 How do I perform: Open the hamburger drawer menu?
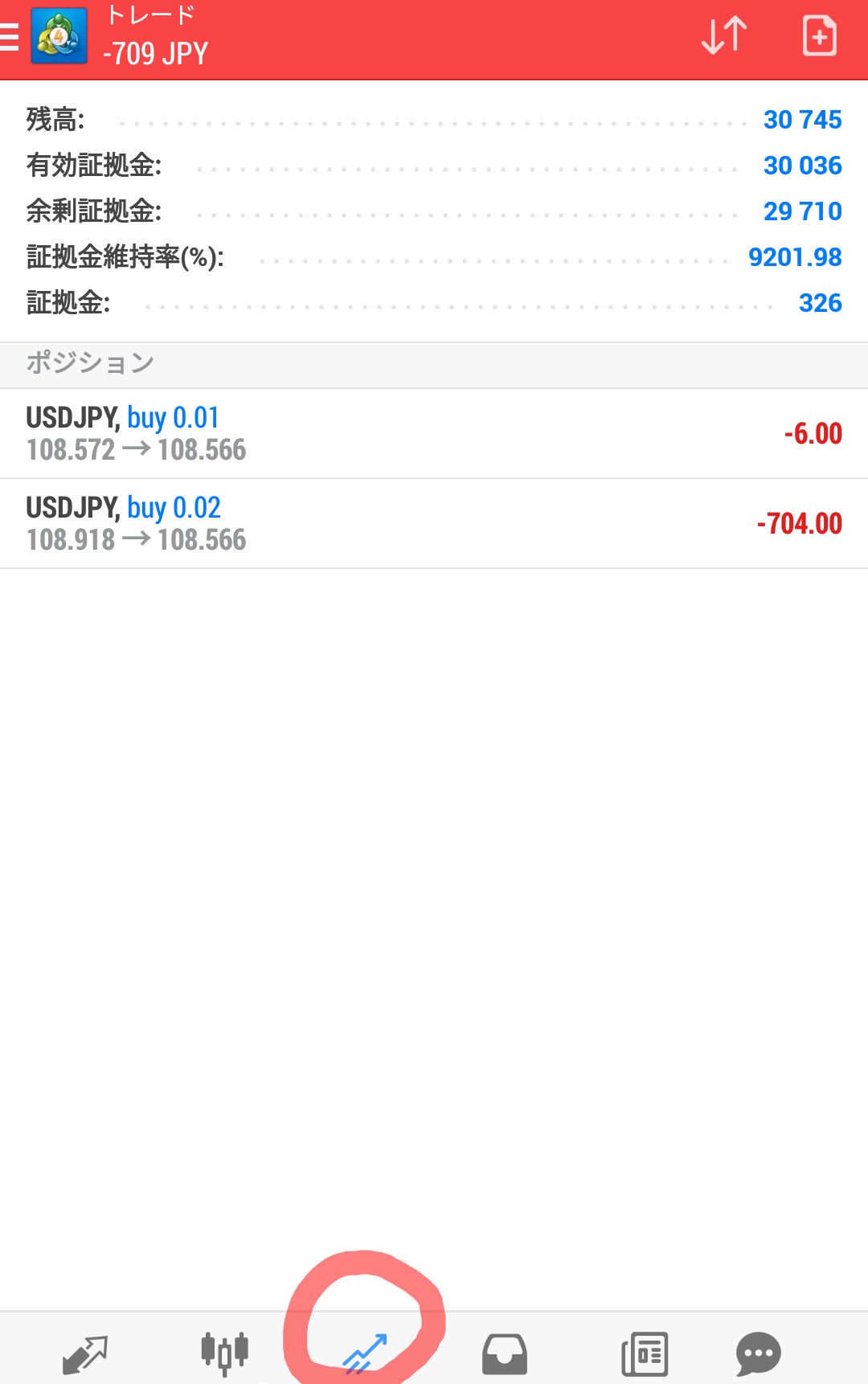click(x=10, y=37)
